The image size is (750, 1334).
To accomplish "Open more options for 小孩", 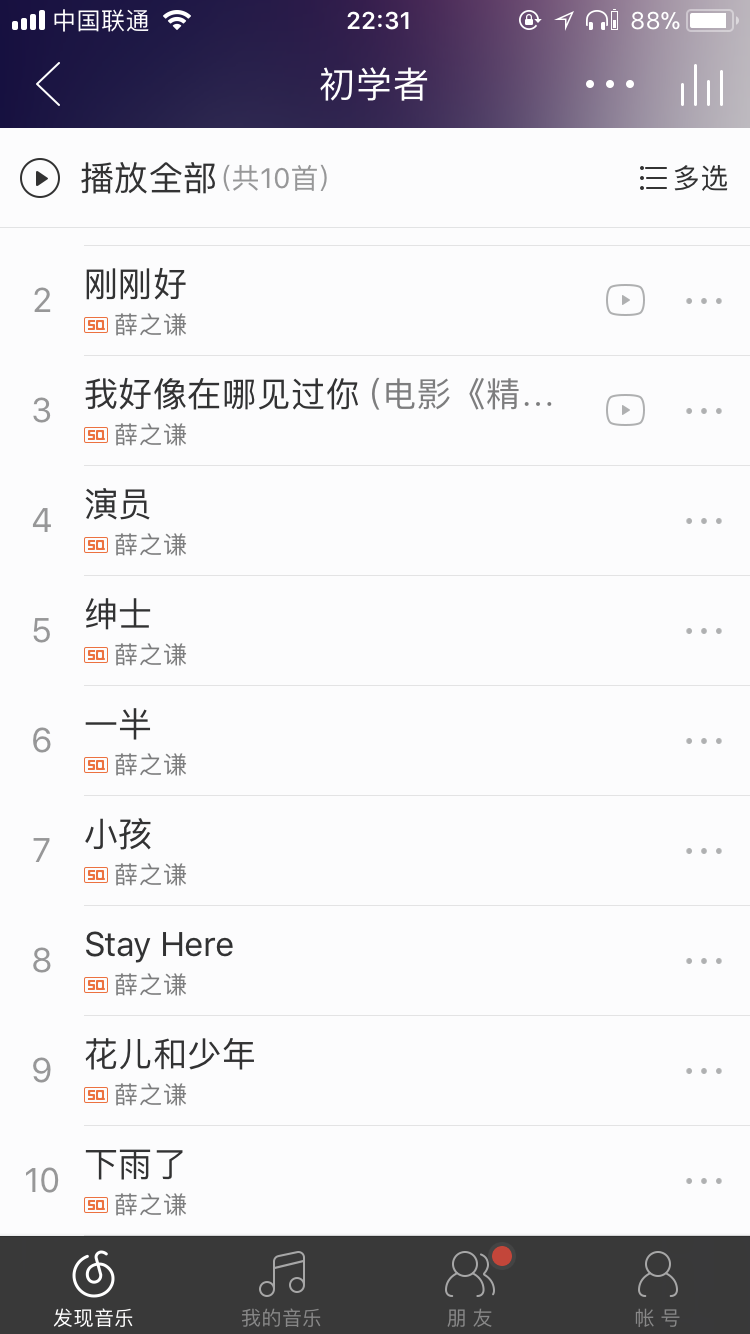I will [x=704, y=850].
